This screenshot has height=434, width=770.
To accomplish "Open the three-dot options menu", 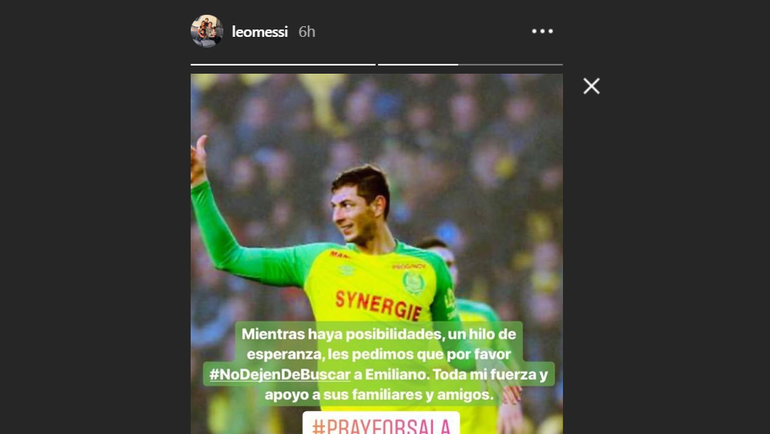I will pos(542,31).
